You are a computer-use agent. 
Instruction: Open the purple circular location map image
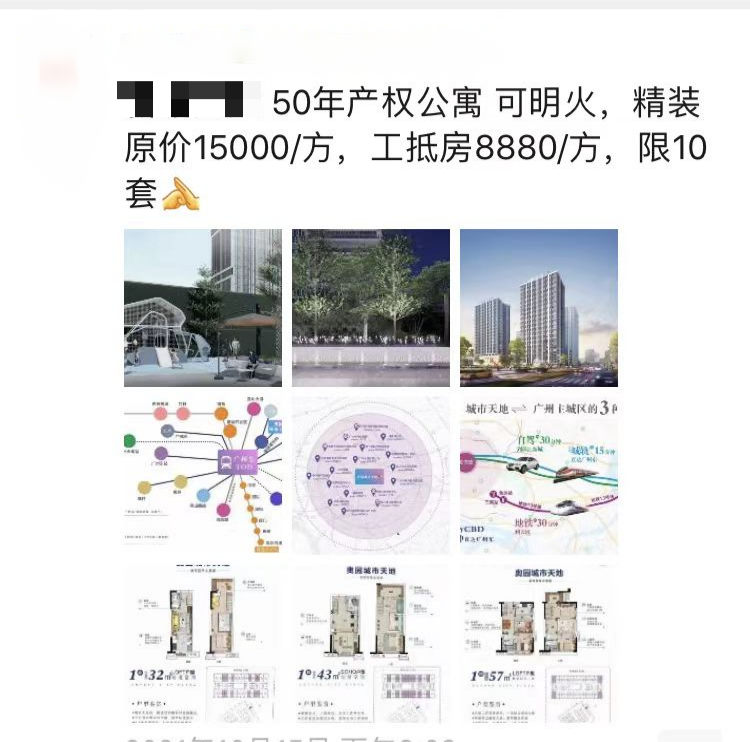coord(370,475)
